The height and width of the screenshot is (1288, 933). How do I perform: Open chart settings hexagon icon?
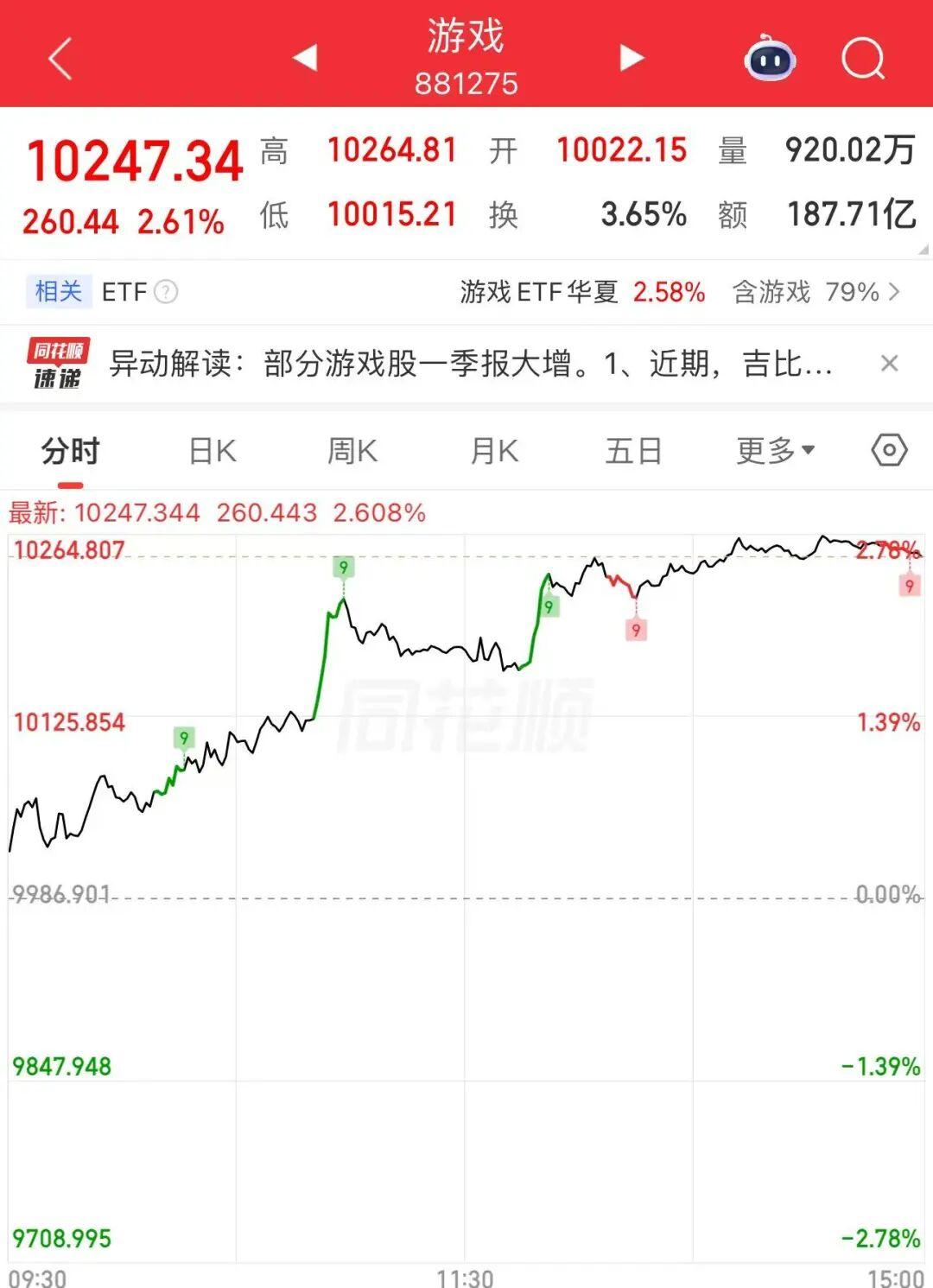(x=889, y=450)
